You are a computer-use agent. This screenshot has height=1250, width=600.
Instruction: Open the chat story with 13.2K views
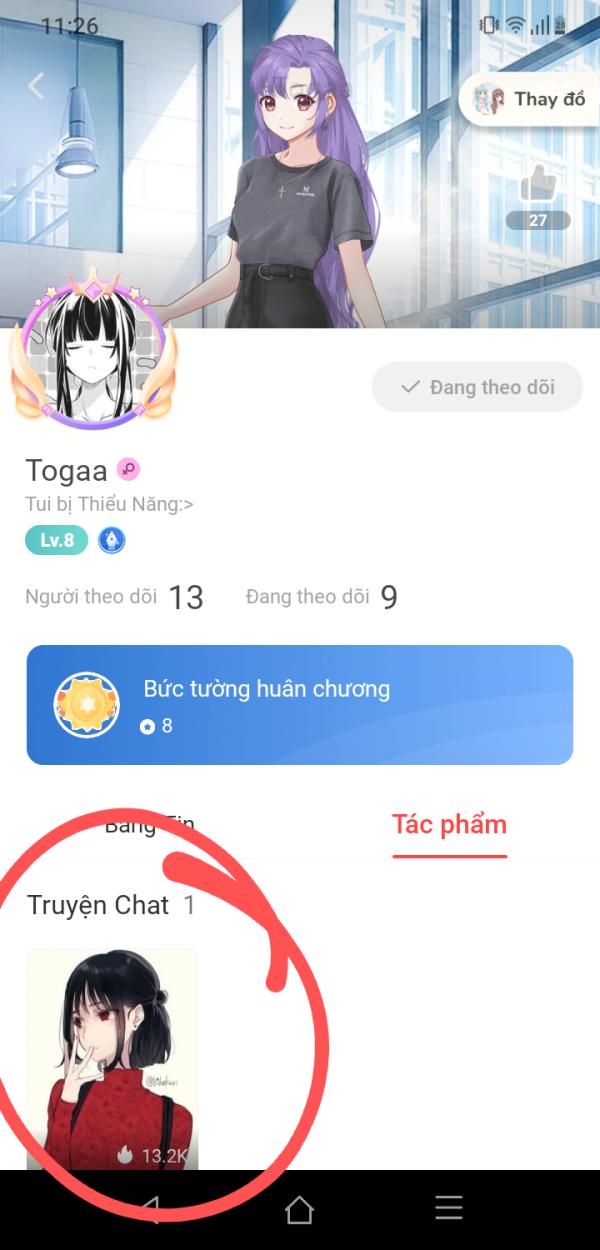click(x=112, y=1059)
